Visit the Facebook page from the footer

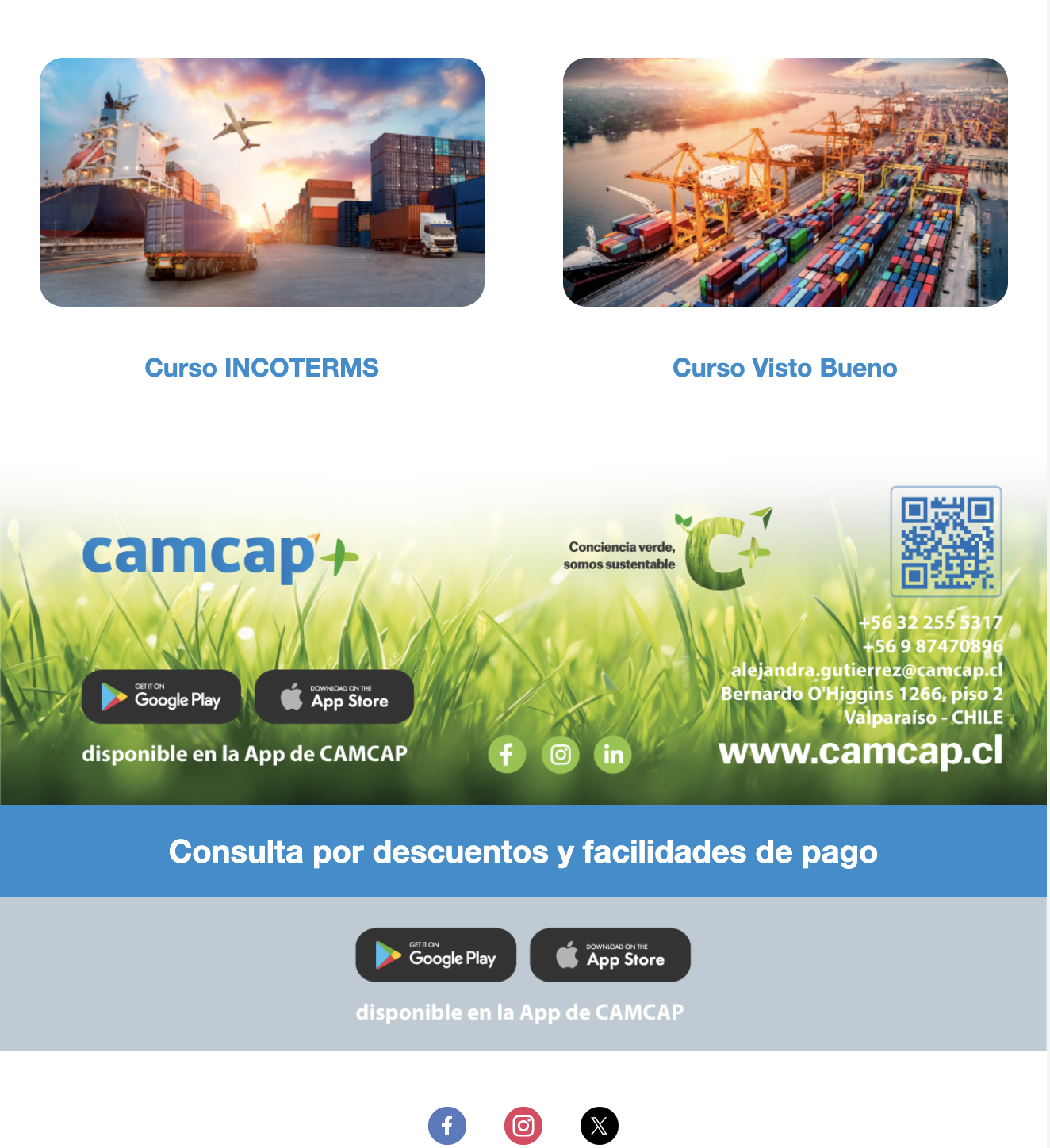coord(447,1125)
